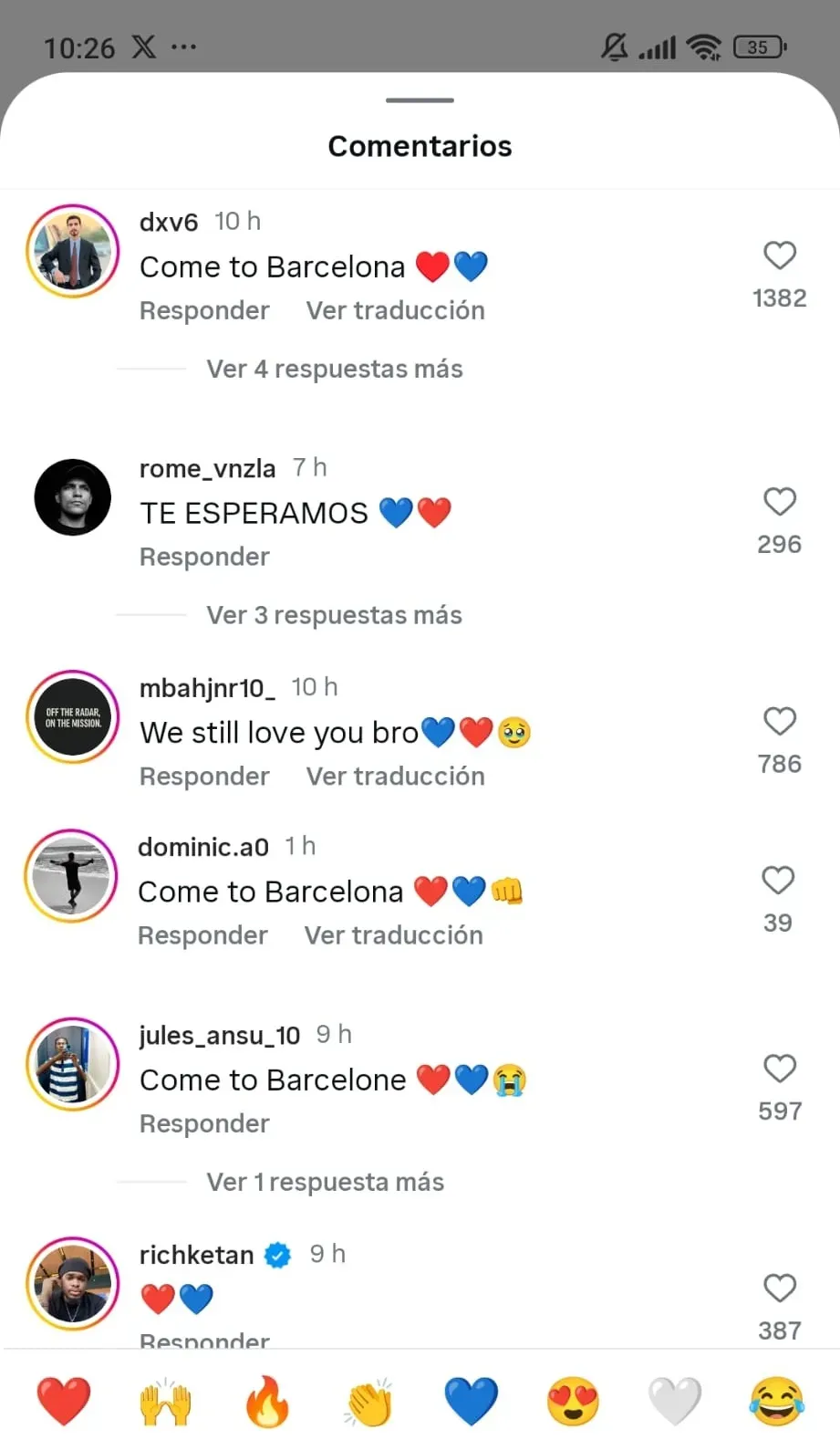
Task: Insert the red heart quick emoji
Action: coord(64,1401)
